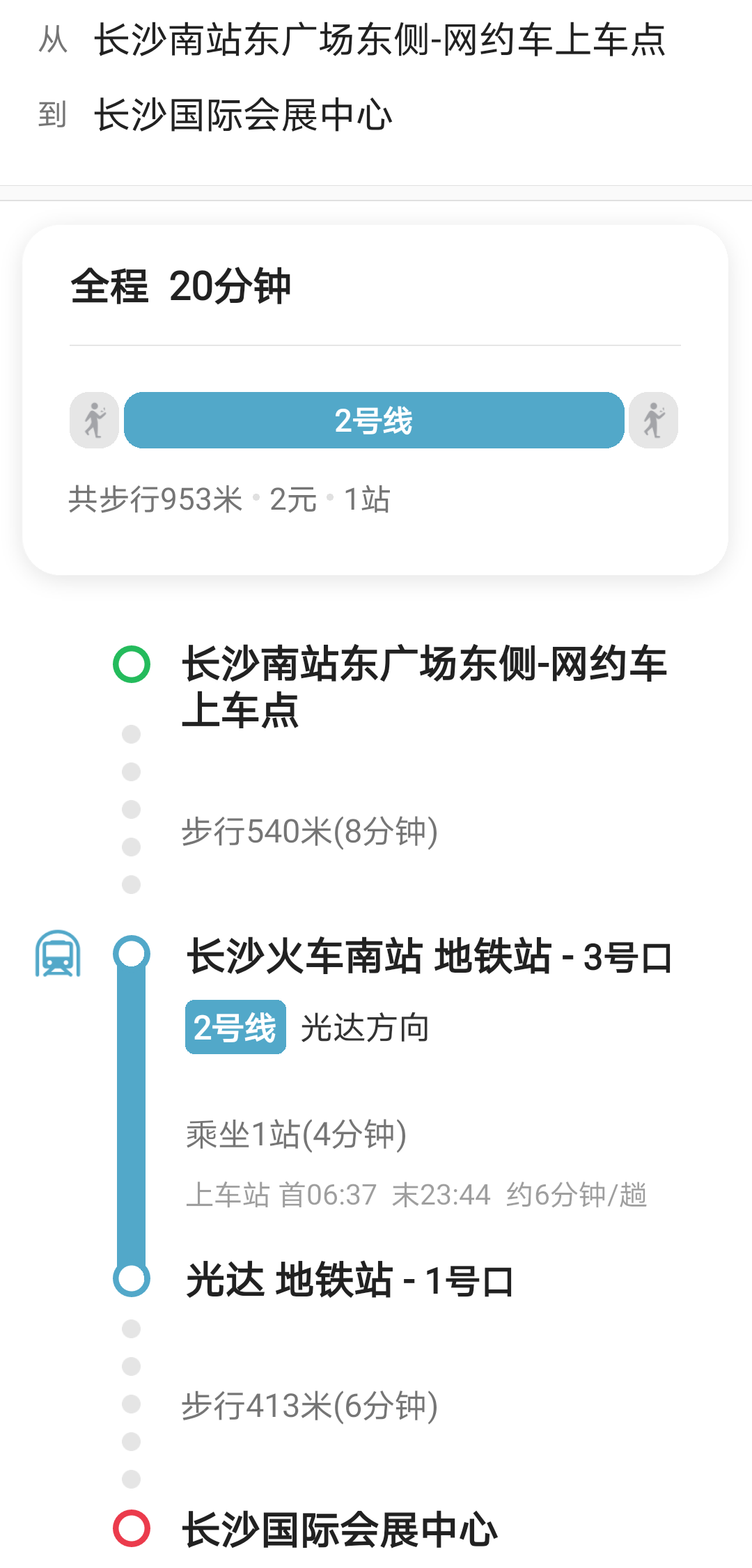Screen dimensions: 752x1568
Task: Open the 全程 20分钟 route summary card
Action: click(375, 400)
